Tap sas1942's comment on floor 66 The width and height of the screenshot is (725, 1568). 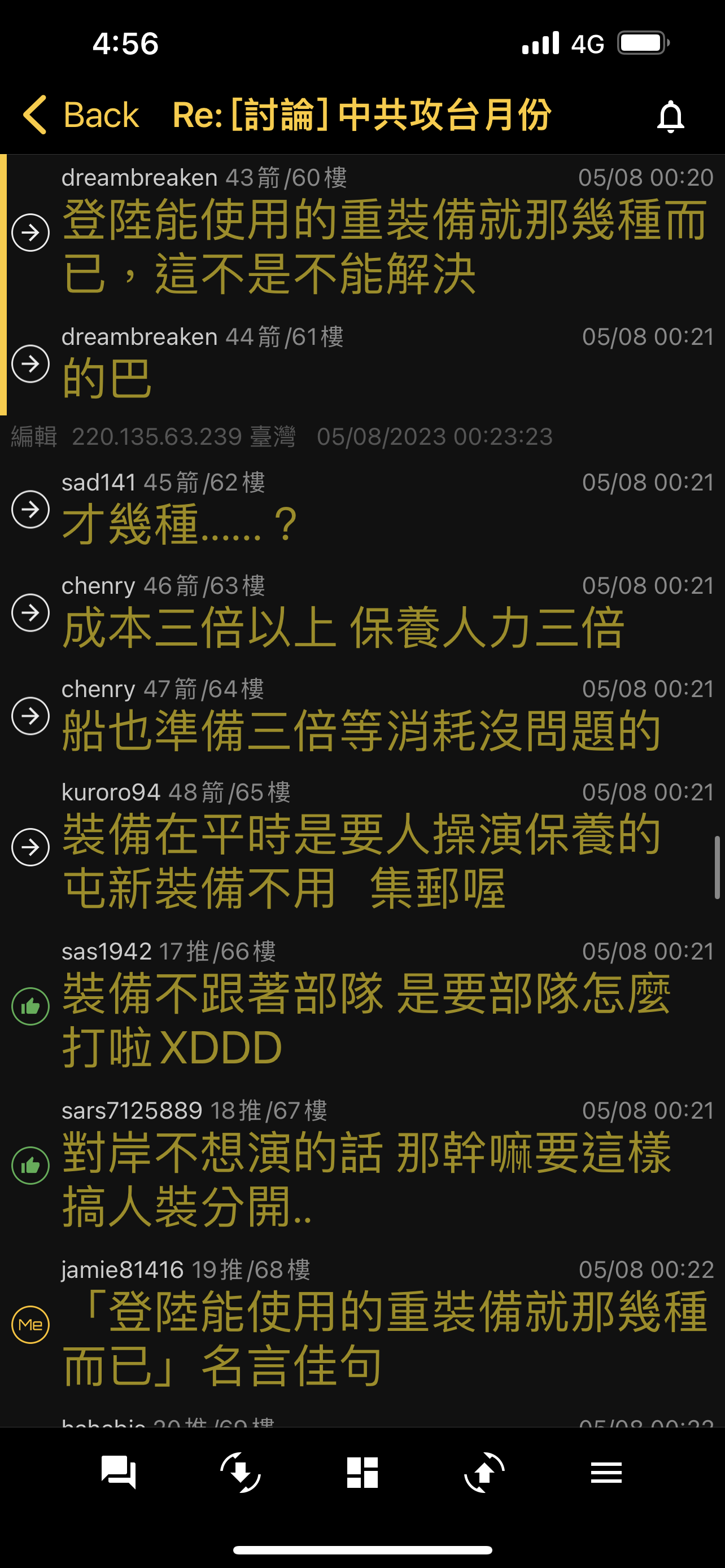click(362, 1006)
